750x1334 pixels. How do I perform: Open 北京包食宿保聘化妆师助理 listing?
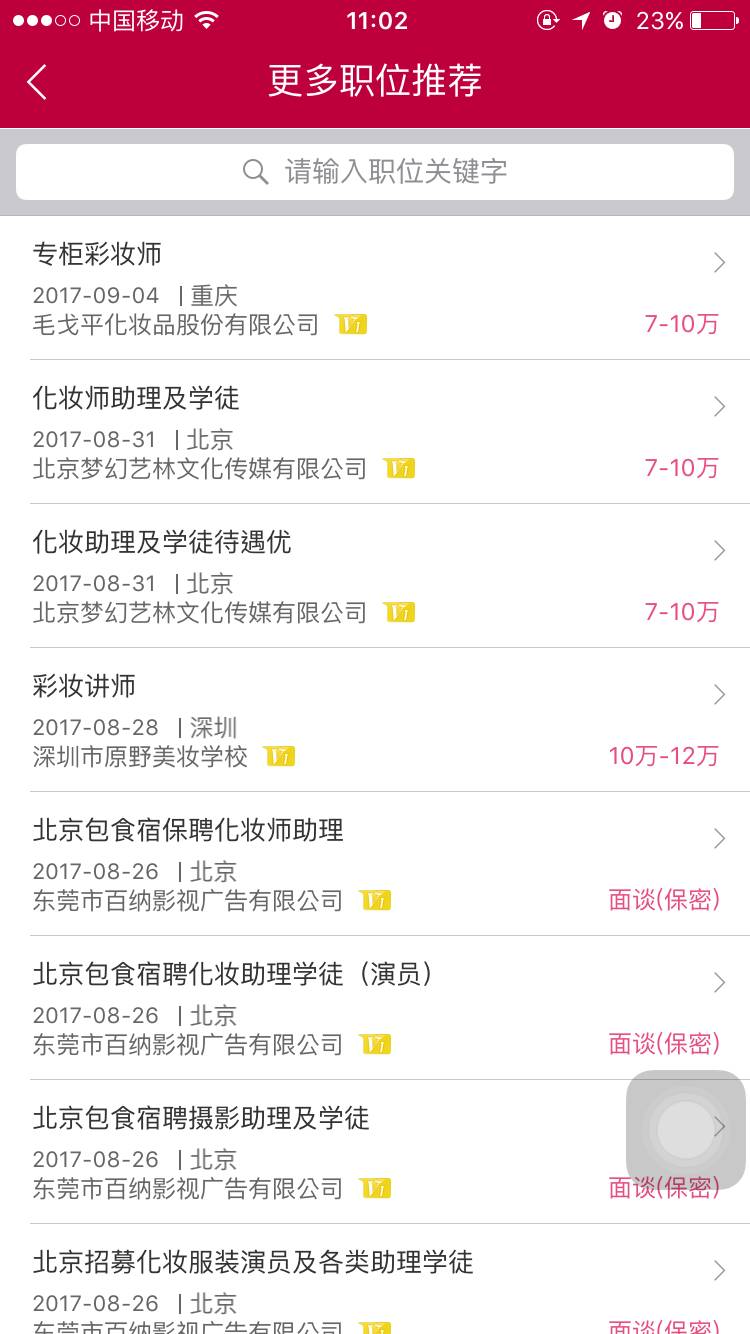tap(375, 864)
